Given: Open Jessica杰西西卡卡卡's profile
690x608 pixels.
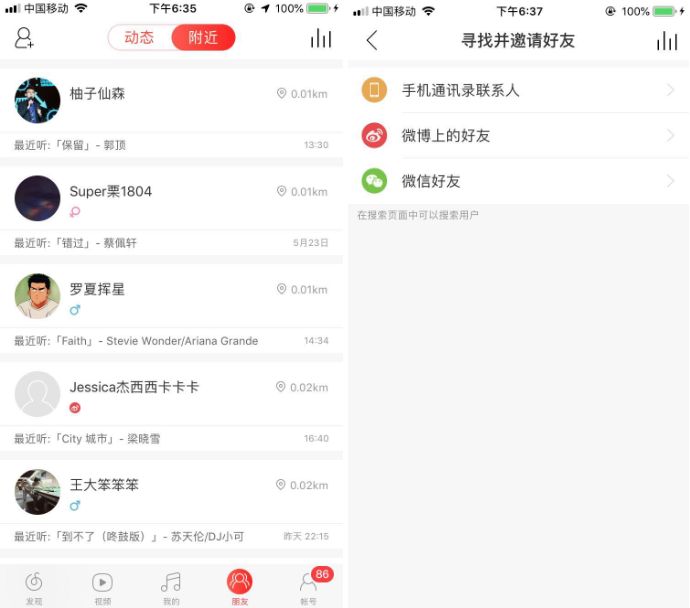Looking at the screenshot, I should [134, 387].
